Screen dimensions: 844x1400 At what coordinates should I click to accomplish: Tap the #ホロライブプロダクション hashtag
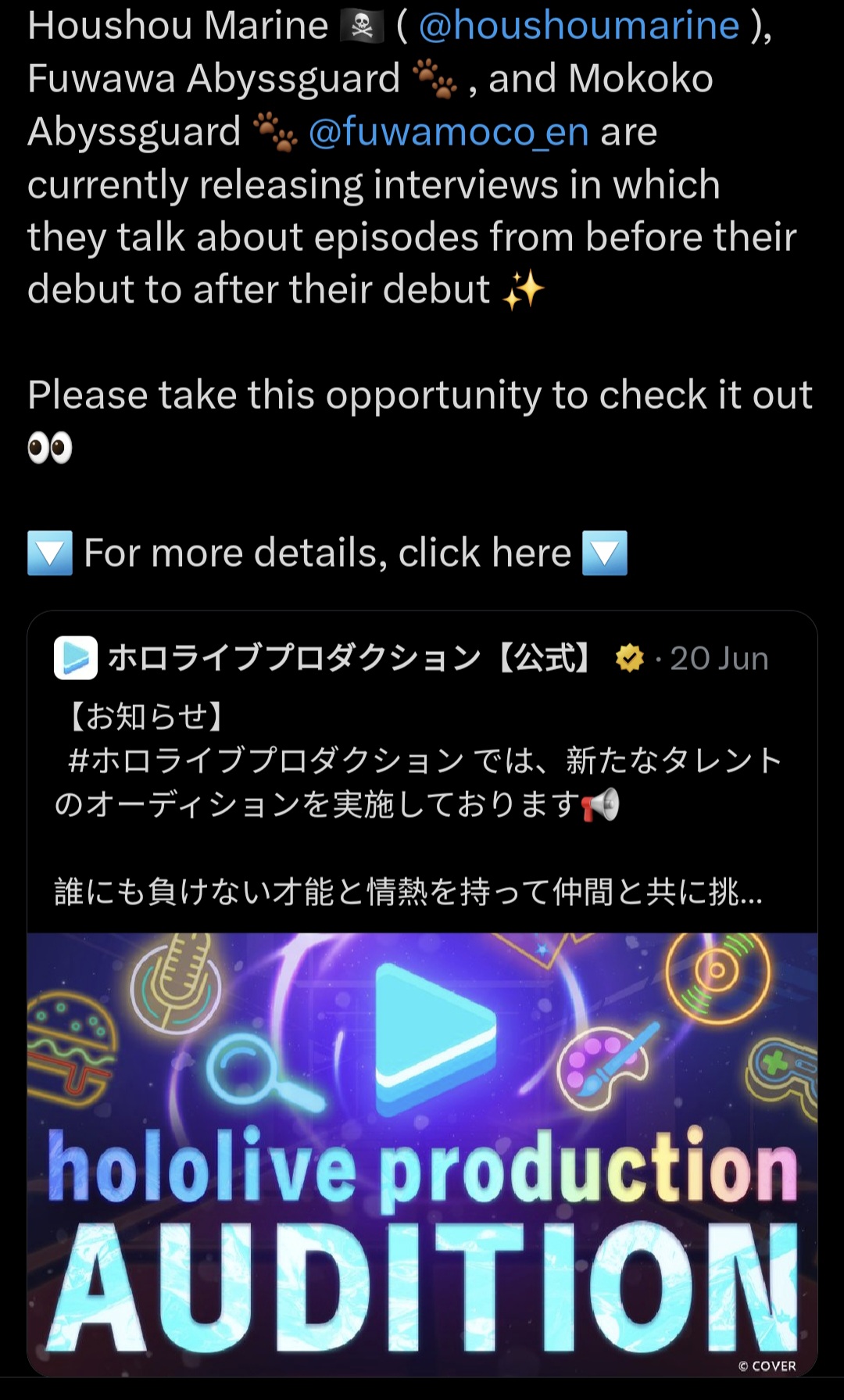pos(266,760)
